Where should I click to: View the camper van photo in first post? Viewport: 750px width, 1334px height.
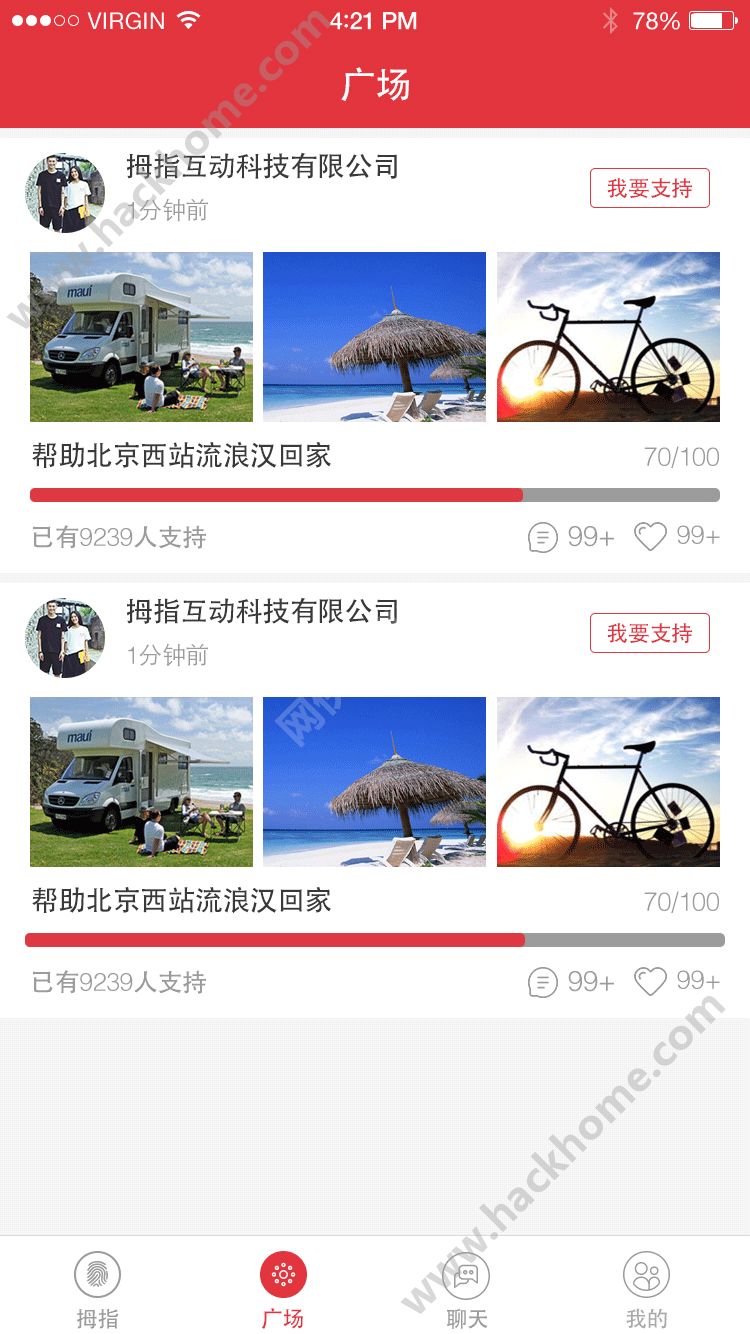coord(141,337)
